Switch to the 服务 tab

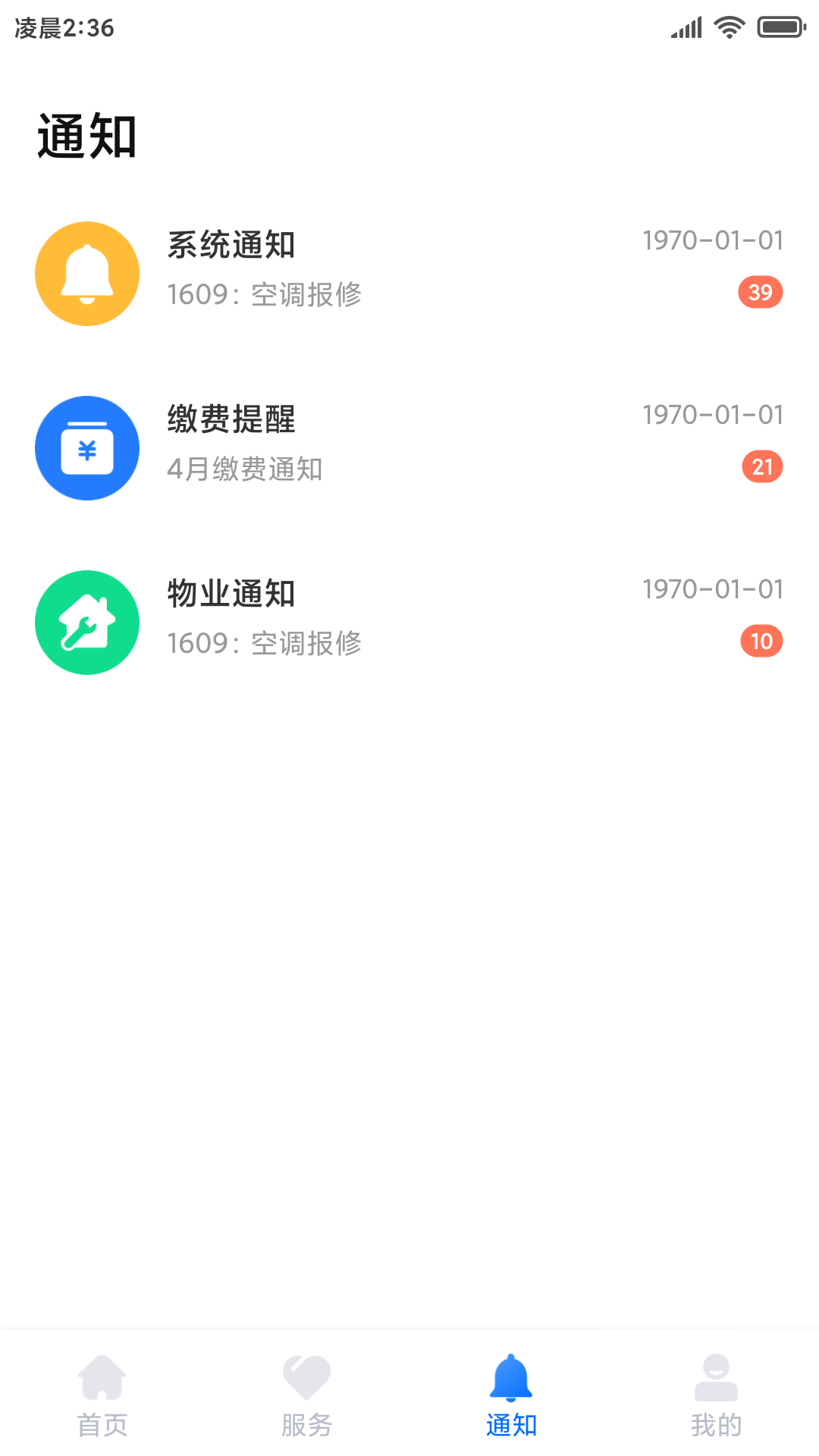(x=307, y=1395)
